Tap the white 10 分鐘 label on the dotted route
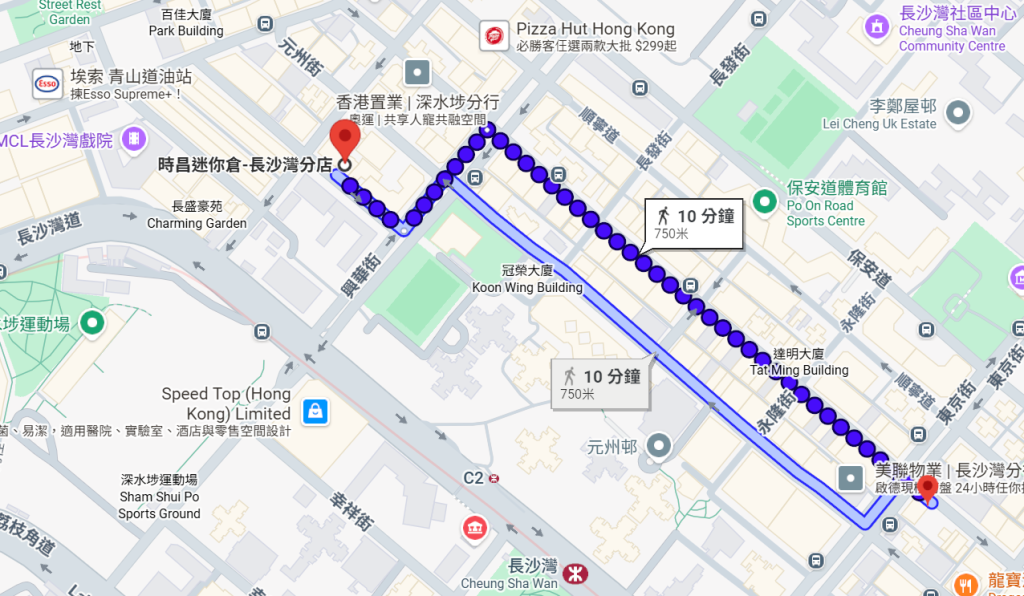Image resolution: width=1024 pixels, height=596 pixels. [x=694, y=223]
